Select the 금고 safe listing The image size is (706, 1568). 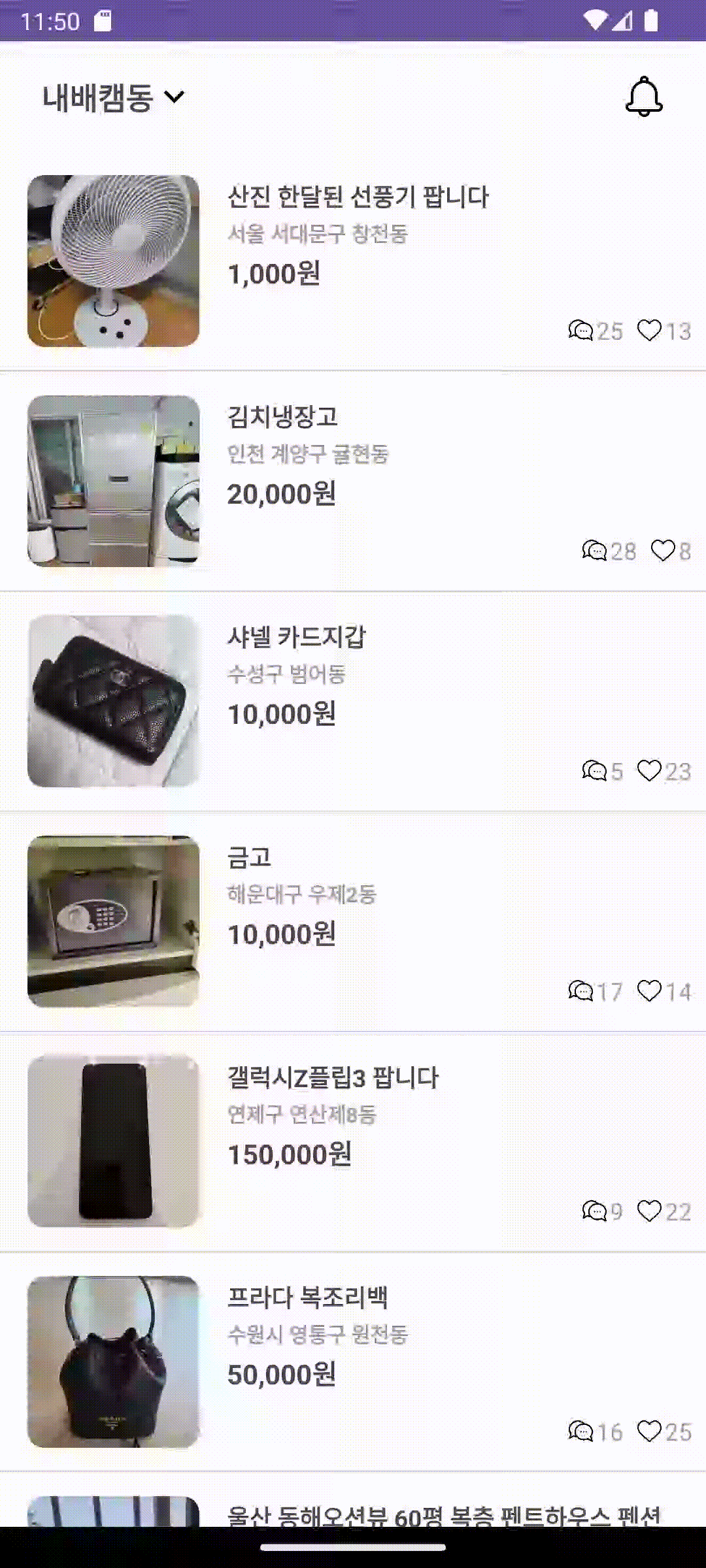(249, 857)
